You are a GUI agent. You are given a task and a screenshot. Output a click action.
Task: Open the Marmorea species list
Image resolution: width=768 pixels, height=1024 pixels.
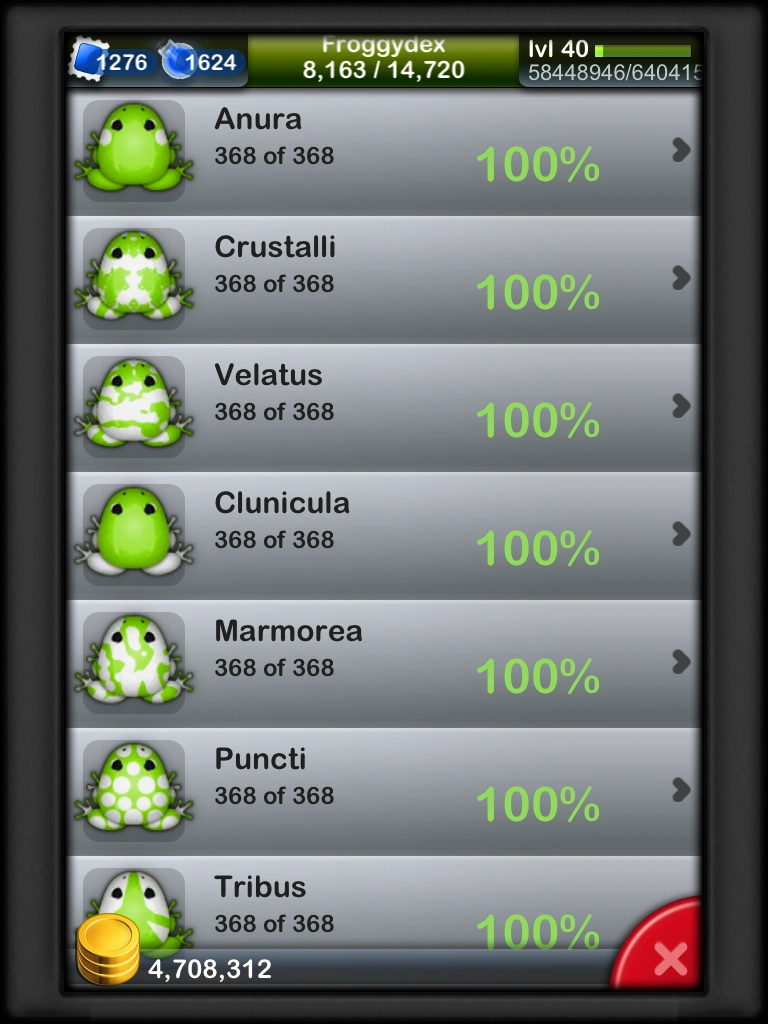383,664
